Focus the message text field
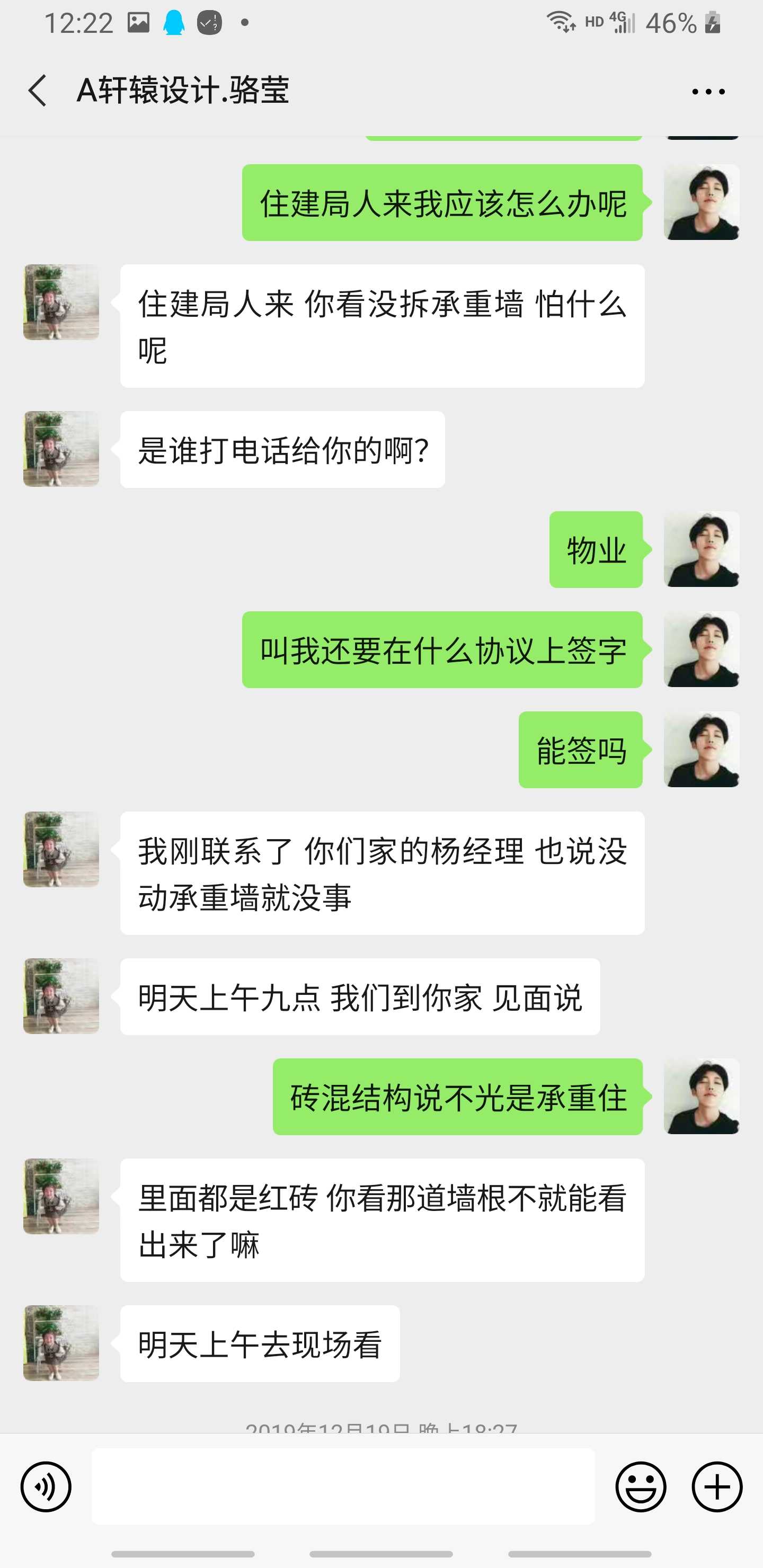Image resolution: width=763 pixels, height=1568 pixels. coord(343,1486)
